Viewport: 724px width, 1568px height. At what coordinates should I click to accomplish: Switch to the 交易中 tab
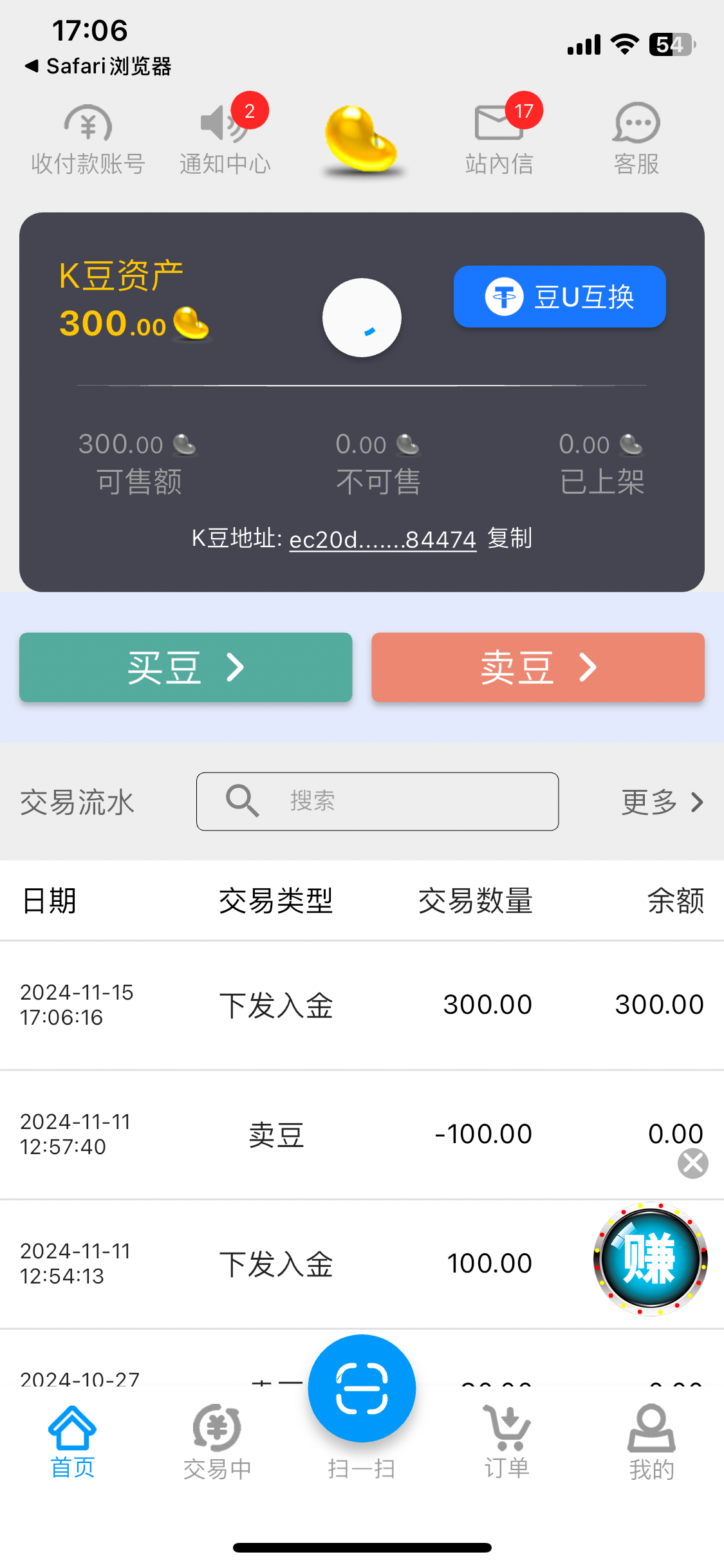pyautogui.click(x=217, y=1442)
